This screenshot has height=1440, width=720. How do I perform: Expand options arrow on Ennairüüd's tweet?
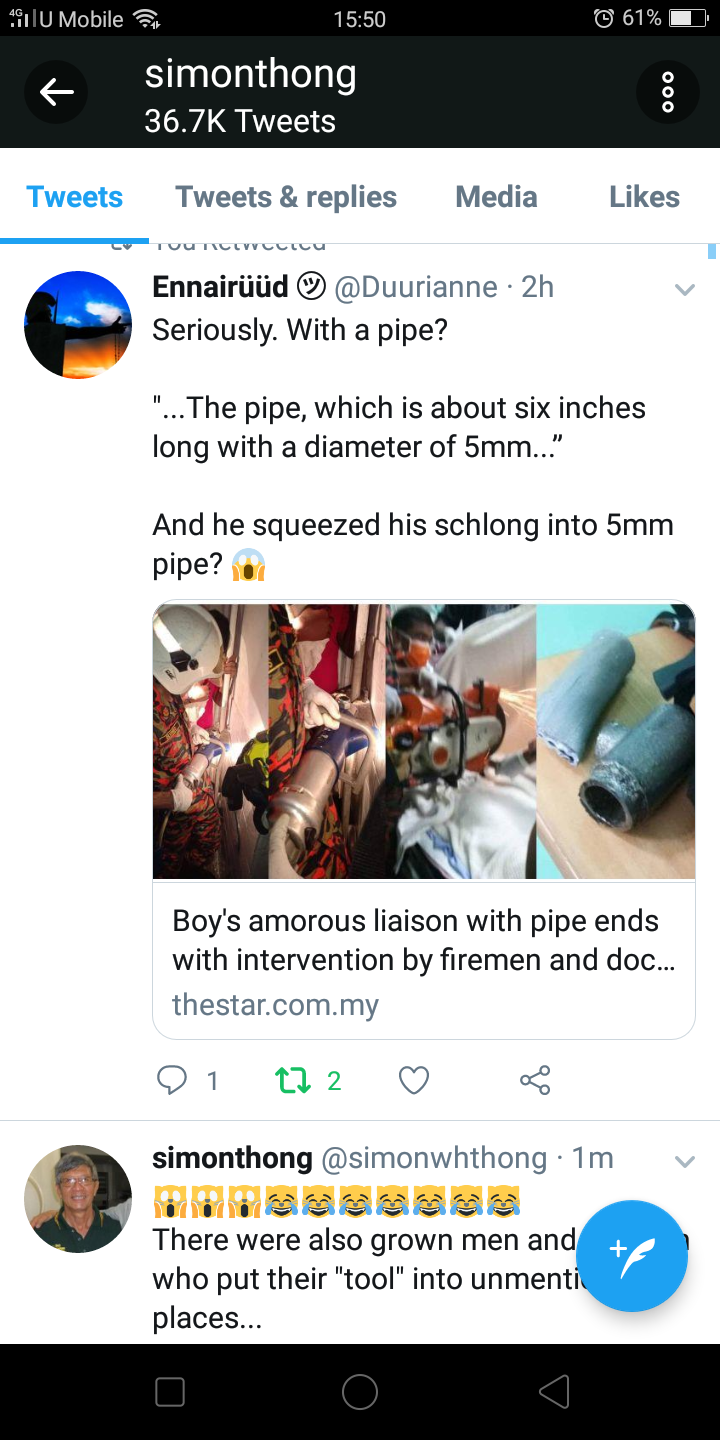[685, 290]
